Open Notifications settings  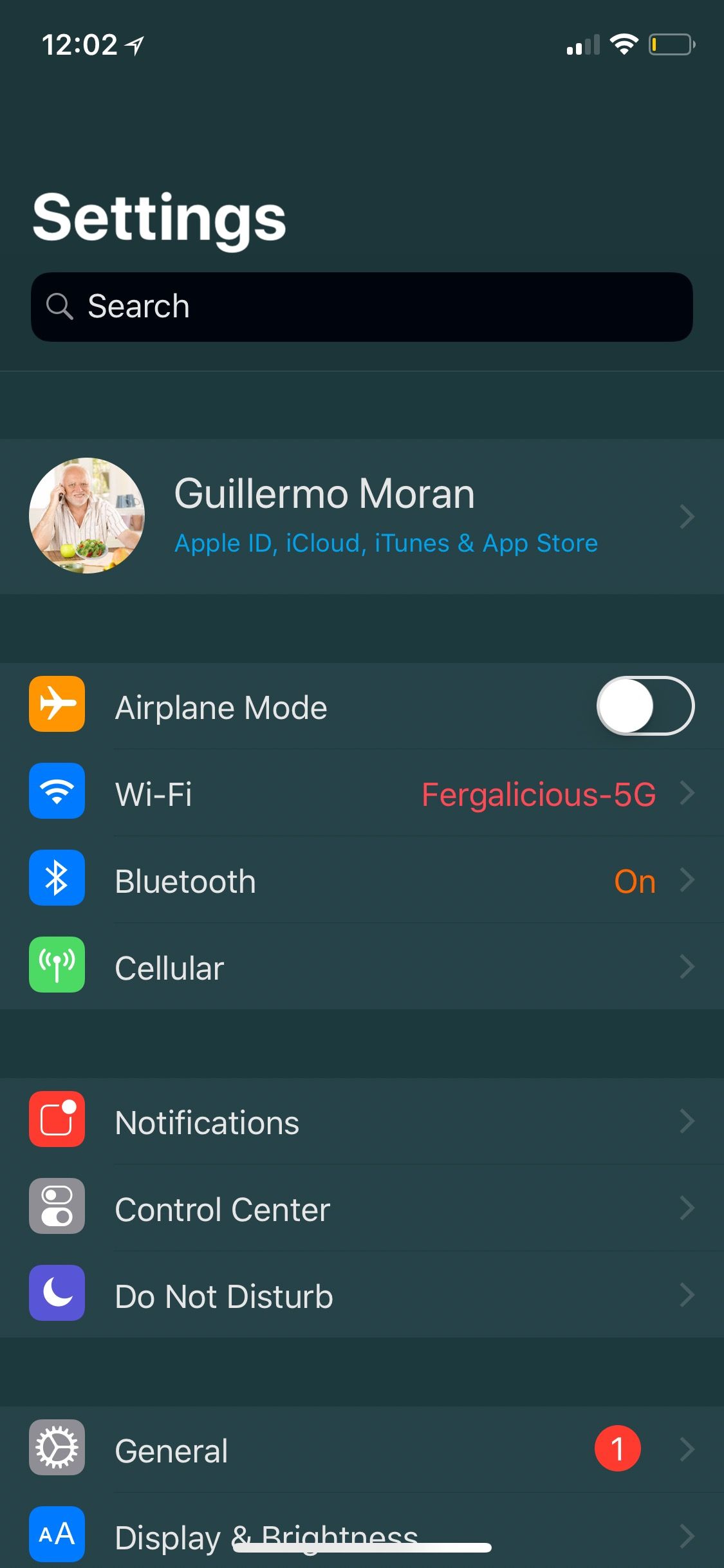click(362, 1121)
